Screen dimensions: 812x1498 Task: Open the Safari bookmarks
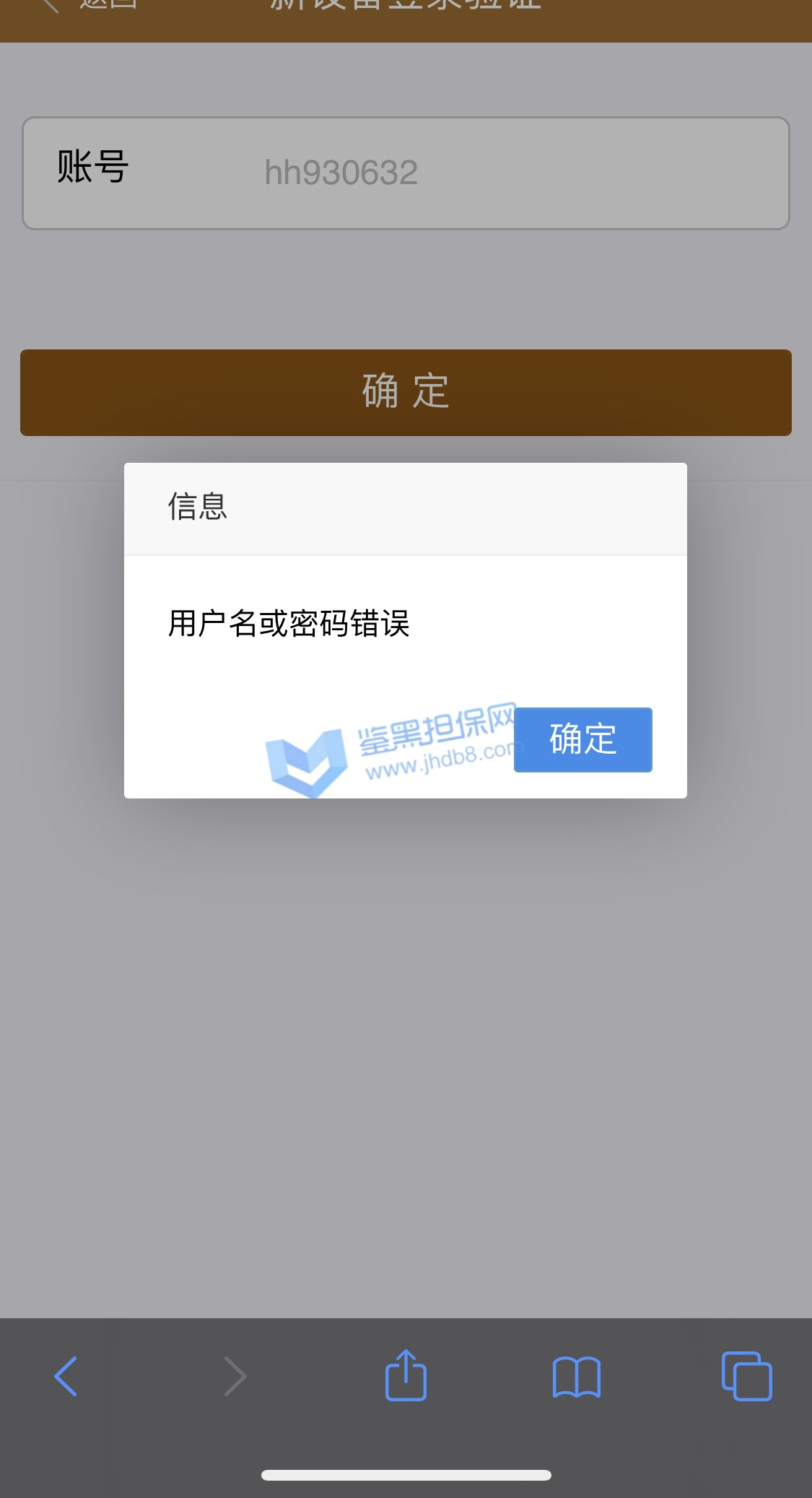pos(576,1376)
